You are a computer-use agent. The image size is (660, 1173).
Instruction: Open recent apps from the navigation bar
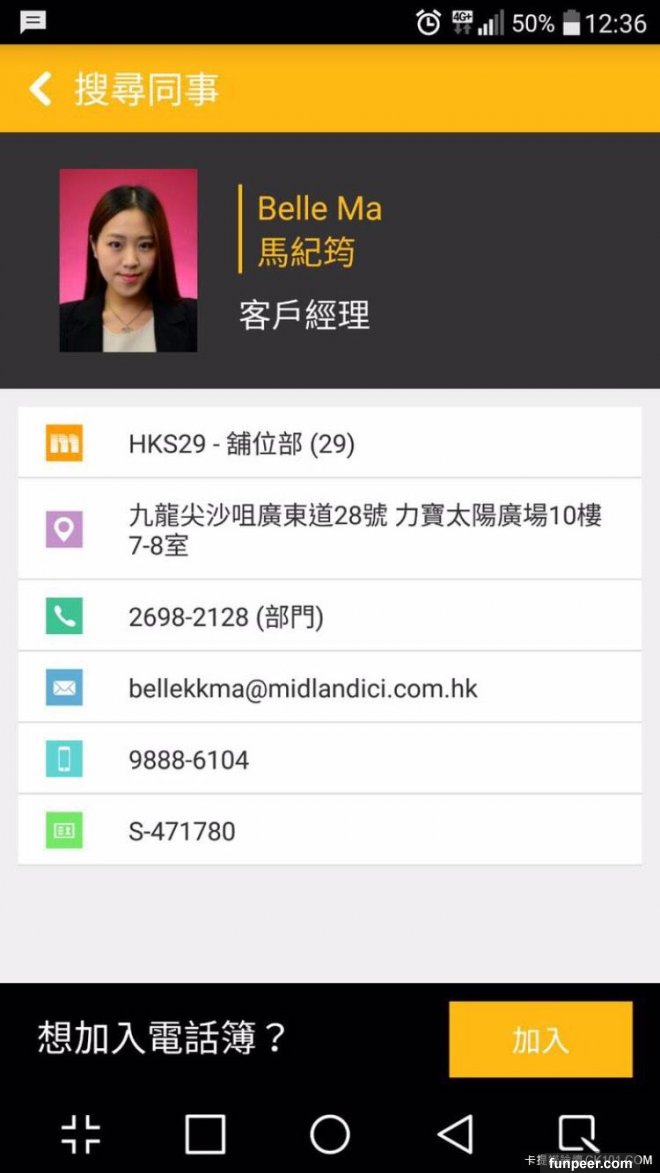point(205,1134)
